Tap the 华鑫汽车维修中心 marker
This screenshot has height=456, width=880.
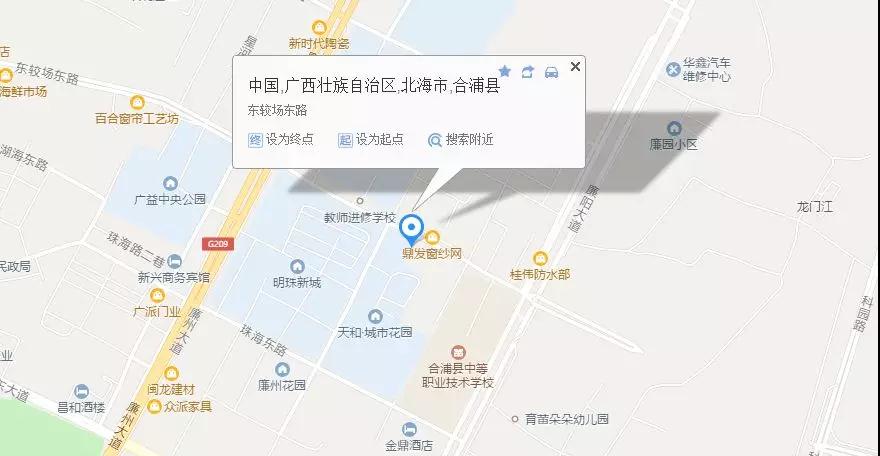click(x=673, y=69)
